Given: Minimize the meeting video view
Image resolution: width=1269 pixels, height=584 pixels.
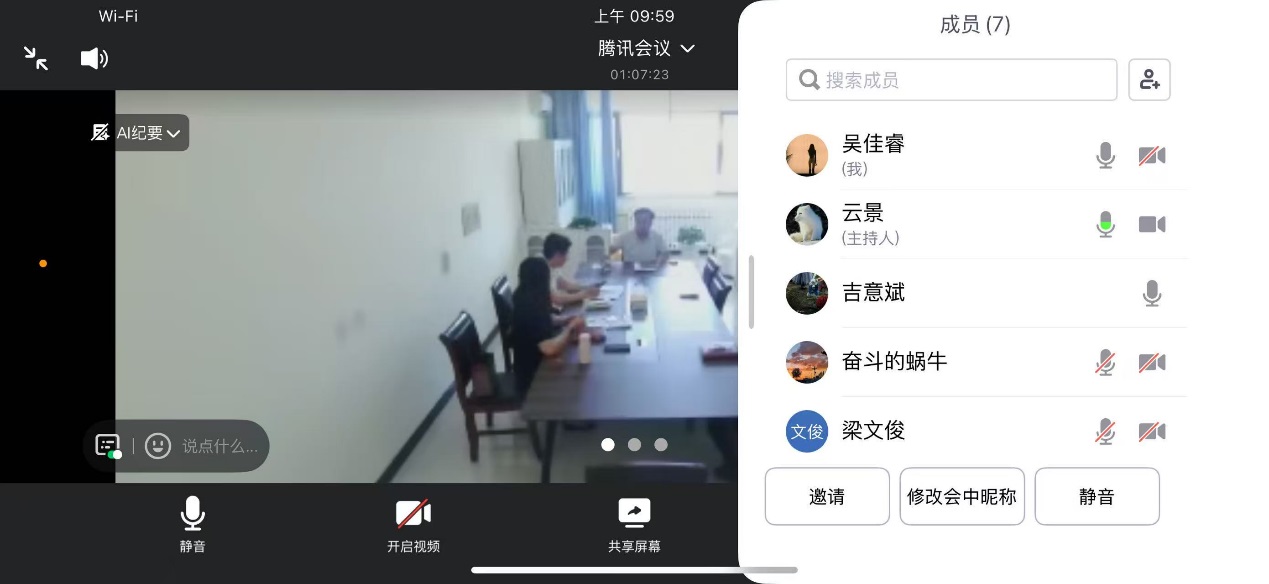Looking at the screenshot, I should (x=36, y=58).
